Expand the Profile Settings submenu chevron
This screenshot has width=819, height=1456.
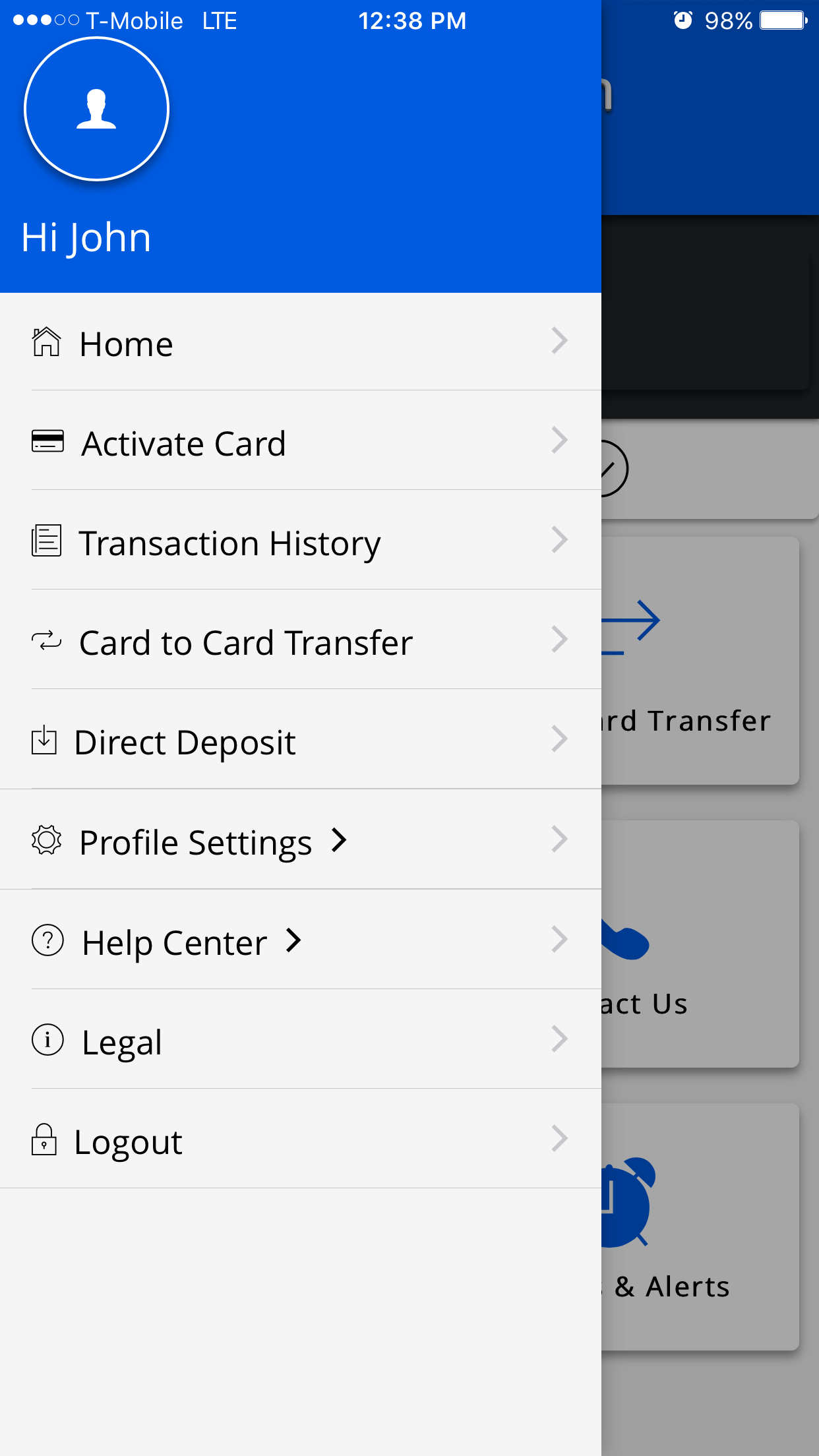[339, 841]
